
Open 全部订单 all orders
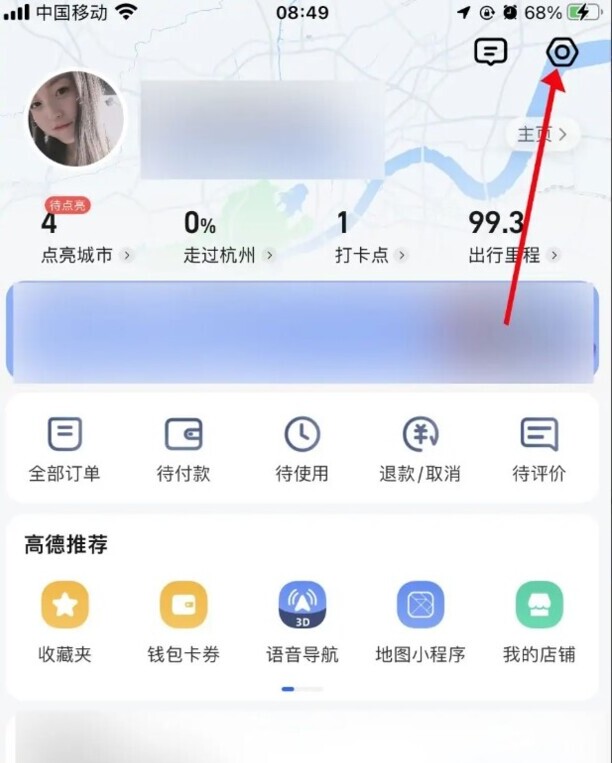tap(65, 449)
